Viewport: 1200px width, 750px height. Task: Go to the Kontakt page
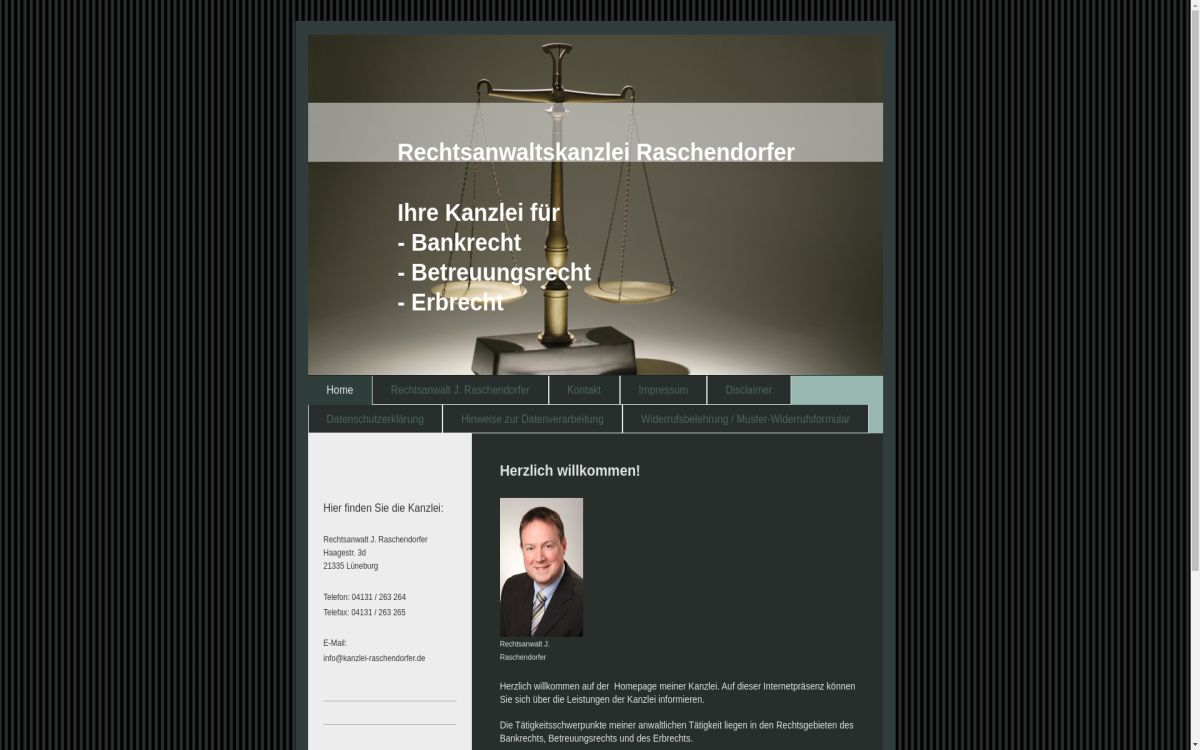(x=584, y=390)
